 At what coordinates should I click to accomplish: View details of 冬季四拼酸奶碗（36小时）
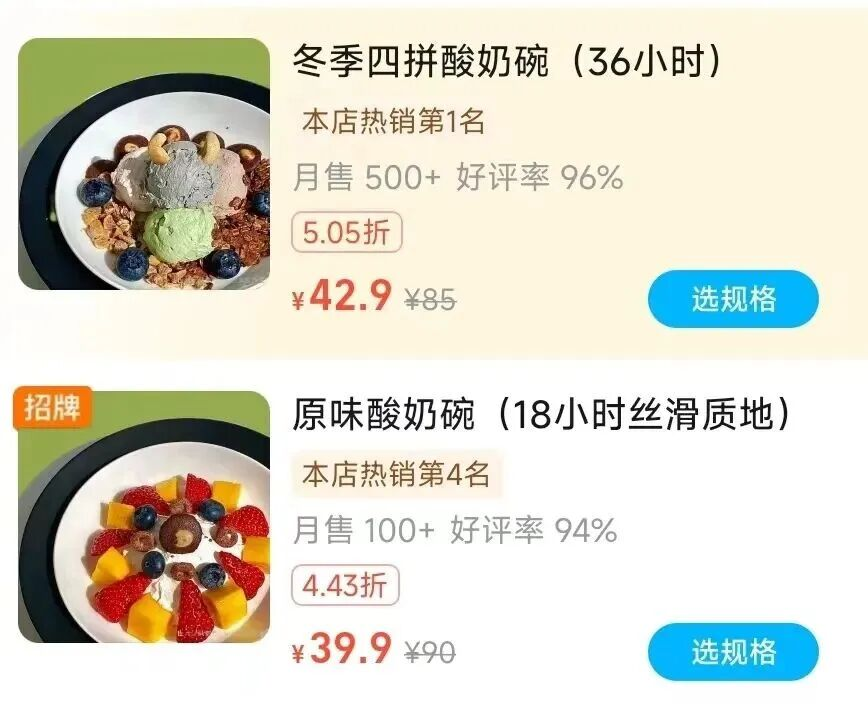pos(507,63)
